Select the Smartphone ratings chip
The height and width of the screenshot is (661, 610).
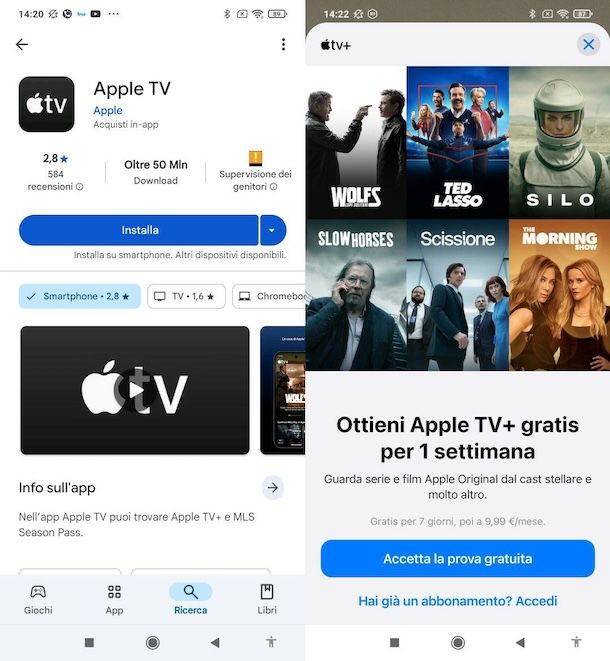(79, 297)
